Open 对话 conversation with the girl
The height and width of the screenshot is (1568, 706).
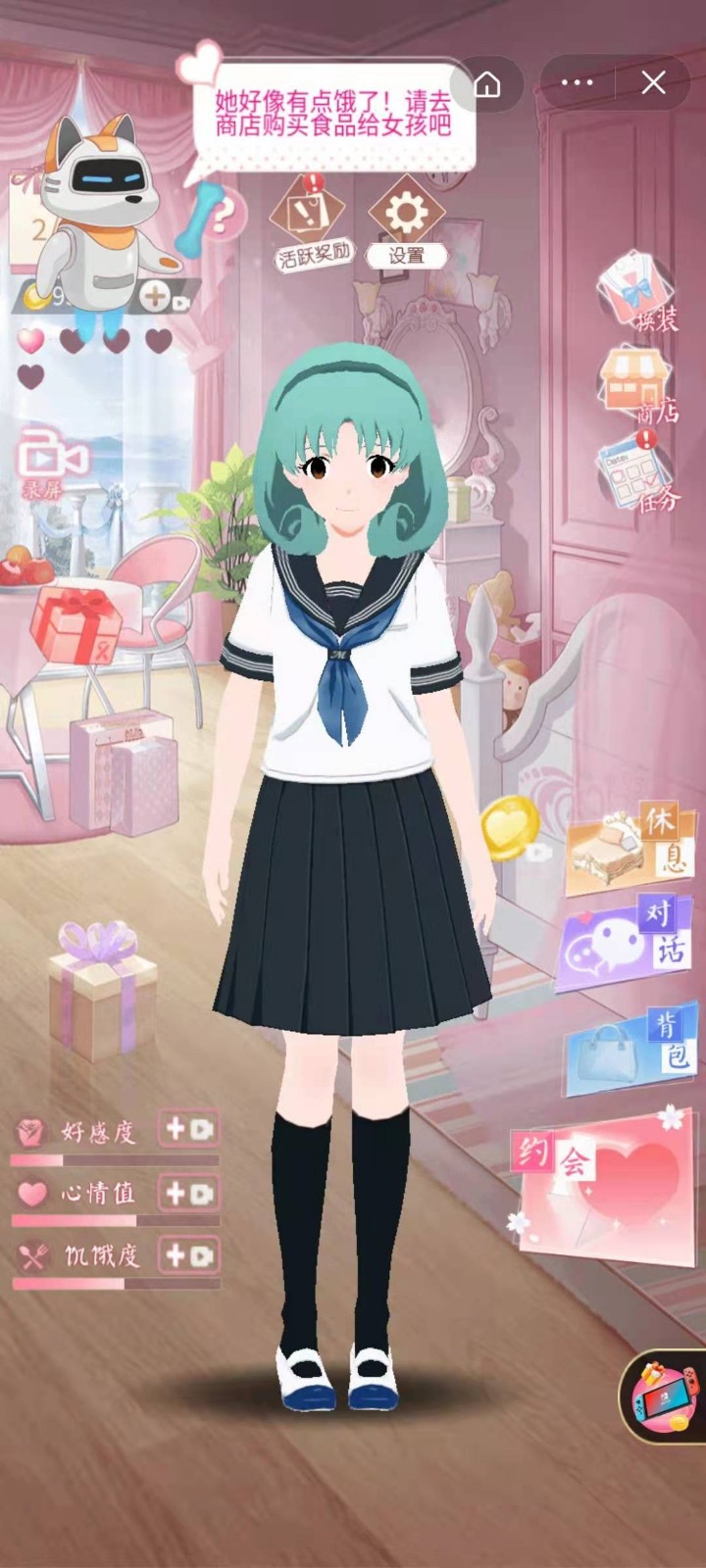628,943
